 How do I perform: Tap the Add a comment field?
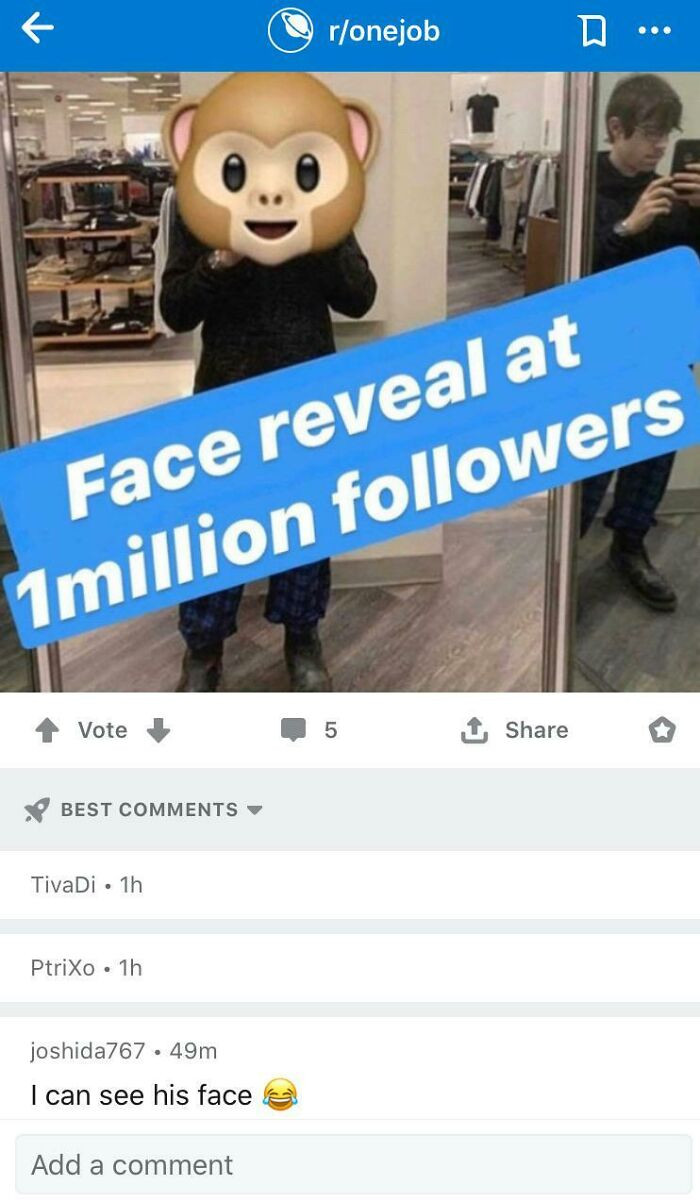pyautogui.click(x=350, y=1165)
